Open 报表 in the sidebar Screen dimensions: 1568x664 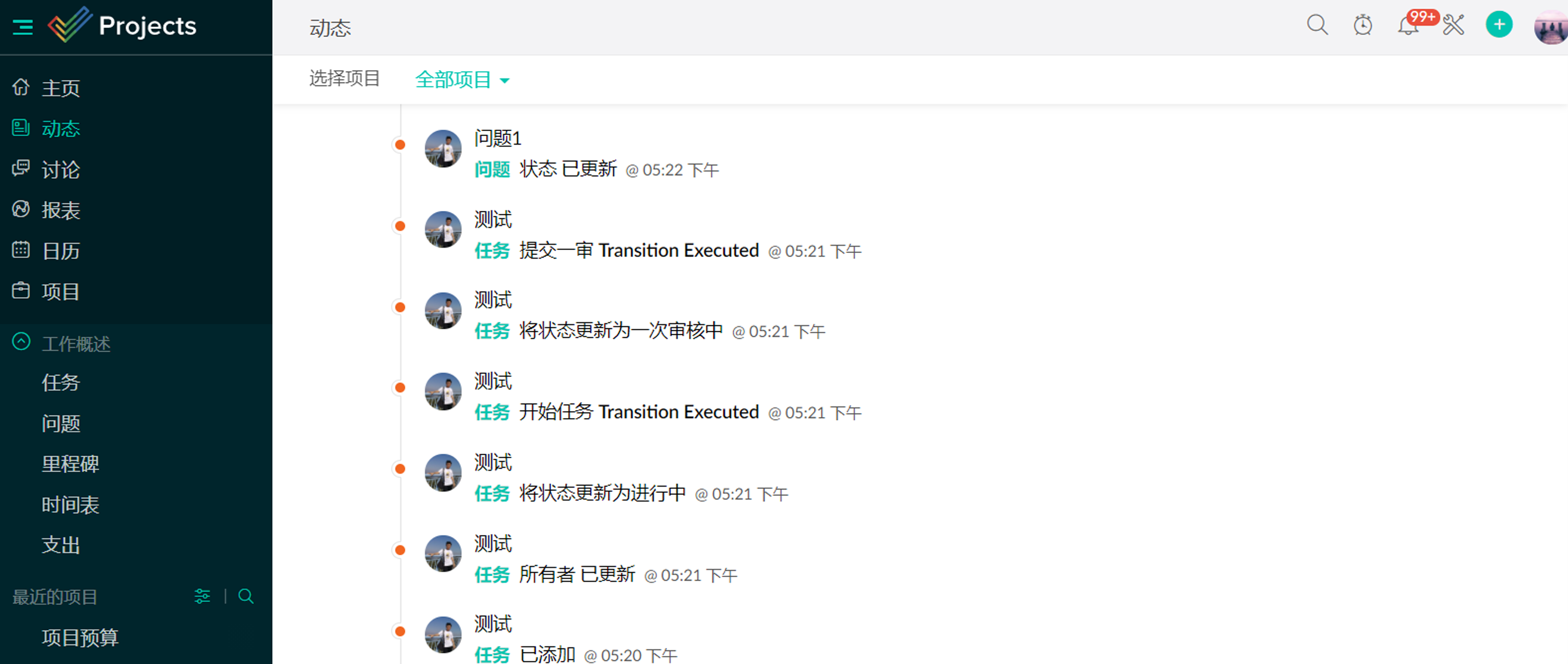tap(60, 210)
